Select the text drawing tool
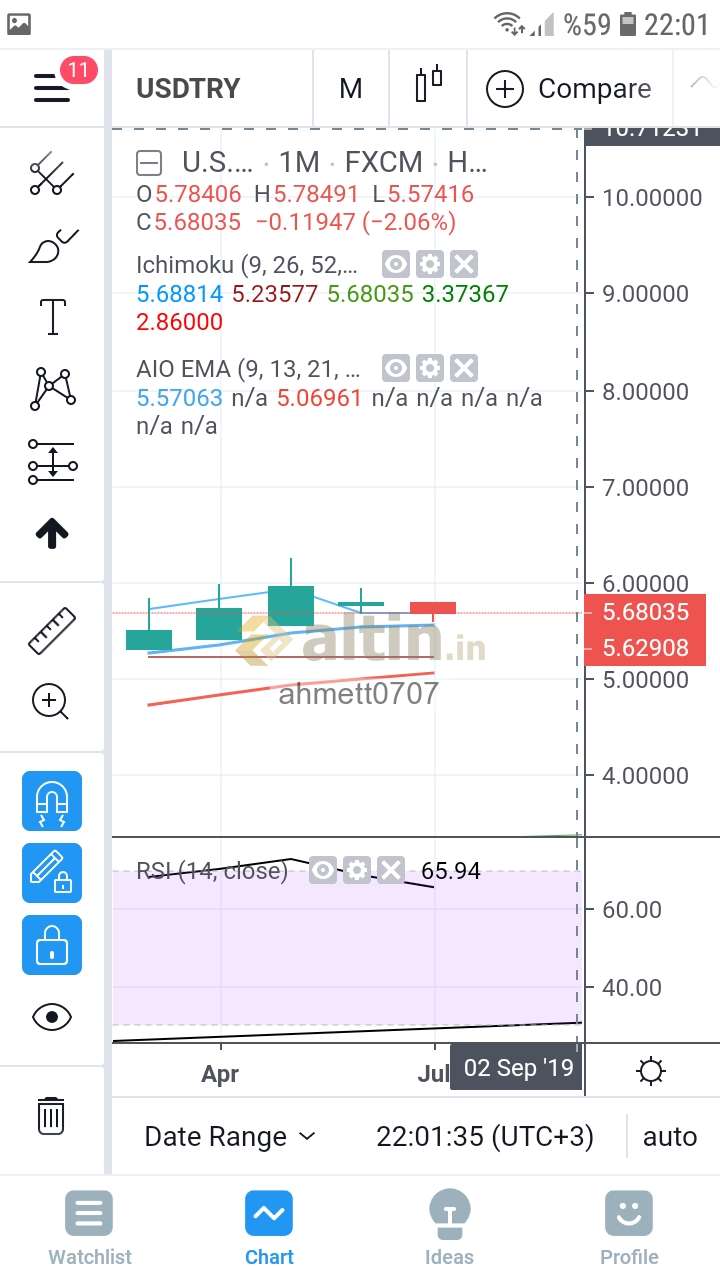The image size is (720, 1280). (52, 317)
